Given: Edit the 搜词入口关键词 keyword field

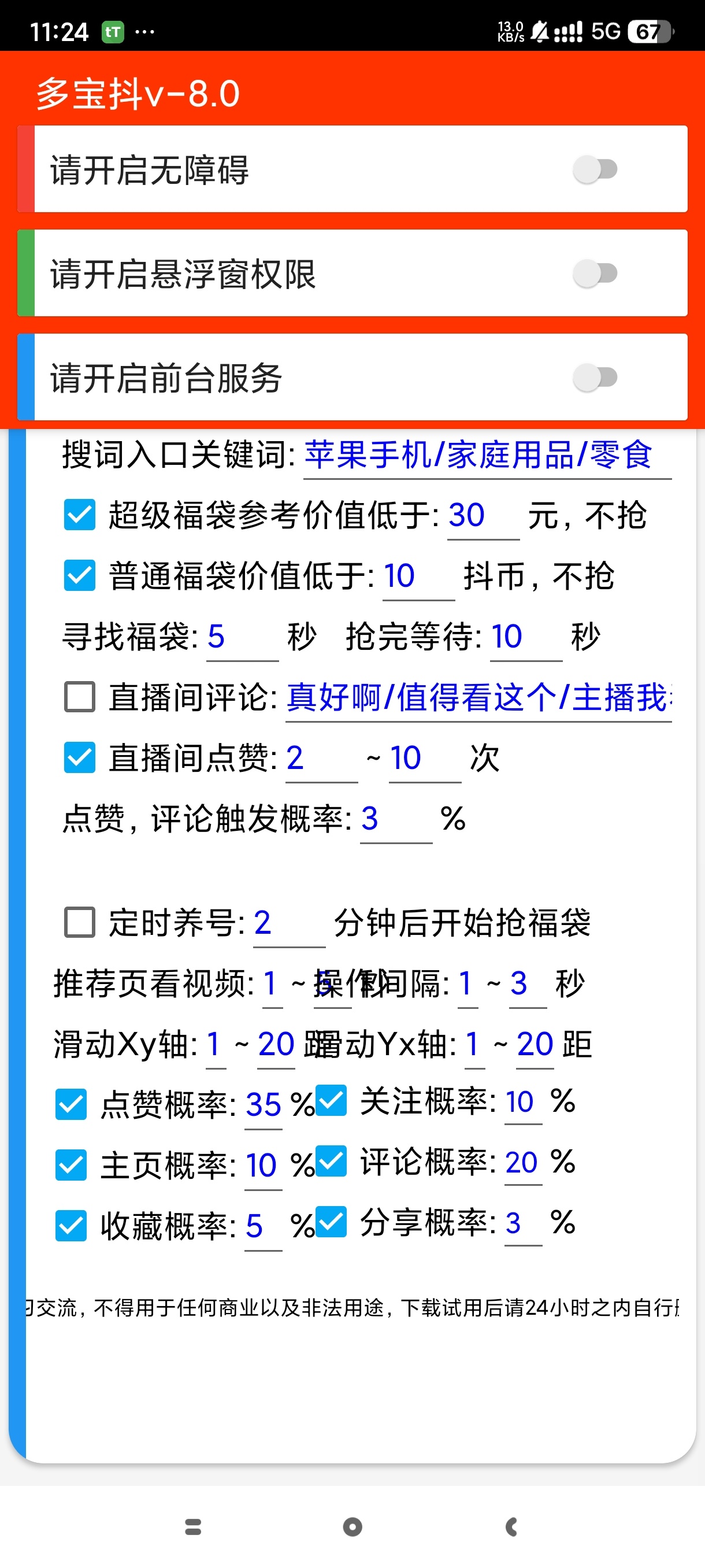Looking at the screenshot, I should 487,455.
